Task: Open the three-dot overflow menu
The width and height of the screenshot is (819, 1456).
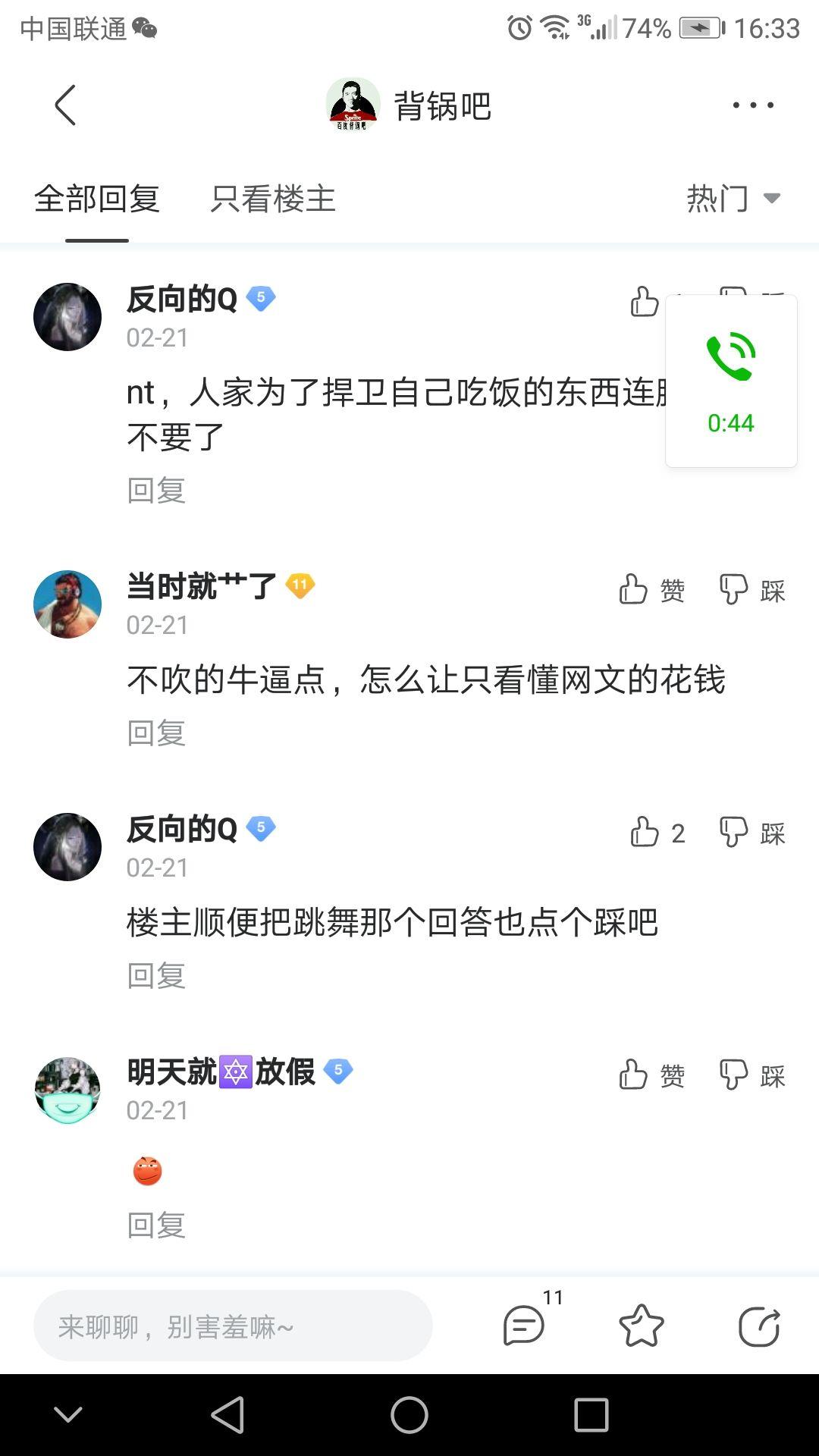Action: pyautogui.click(x=752, y=105)
